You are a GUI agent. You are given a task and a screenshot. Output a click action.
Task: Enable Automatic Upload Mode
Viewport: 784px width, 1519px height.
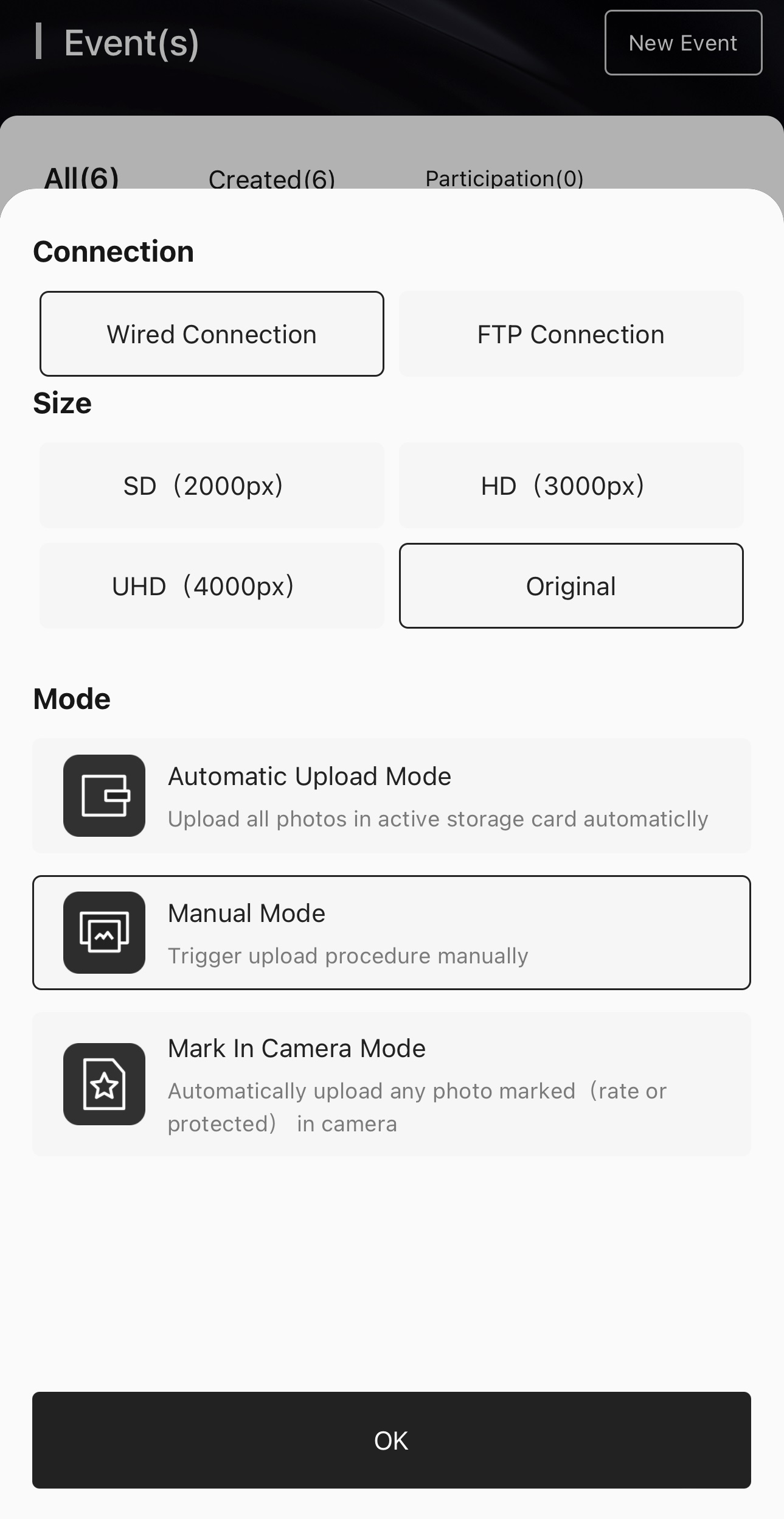[391, 795]
